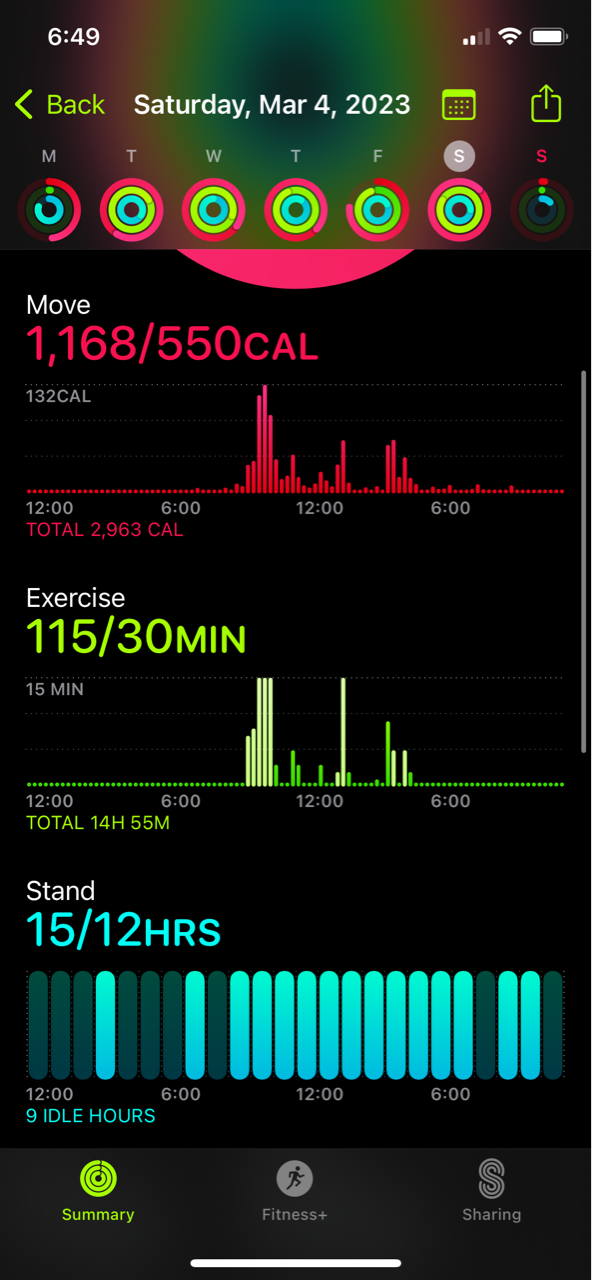Screen dimensions: 592x1280
Task: Open the calendar date picker
Action: pyautogui.click(x=459, y=104)
